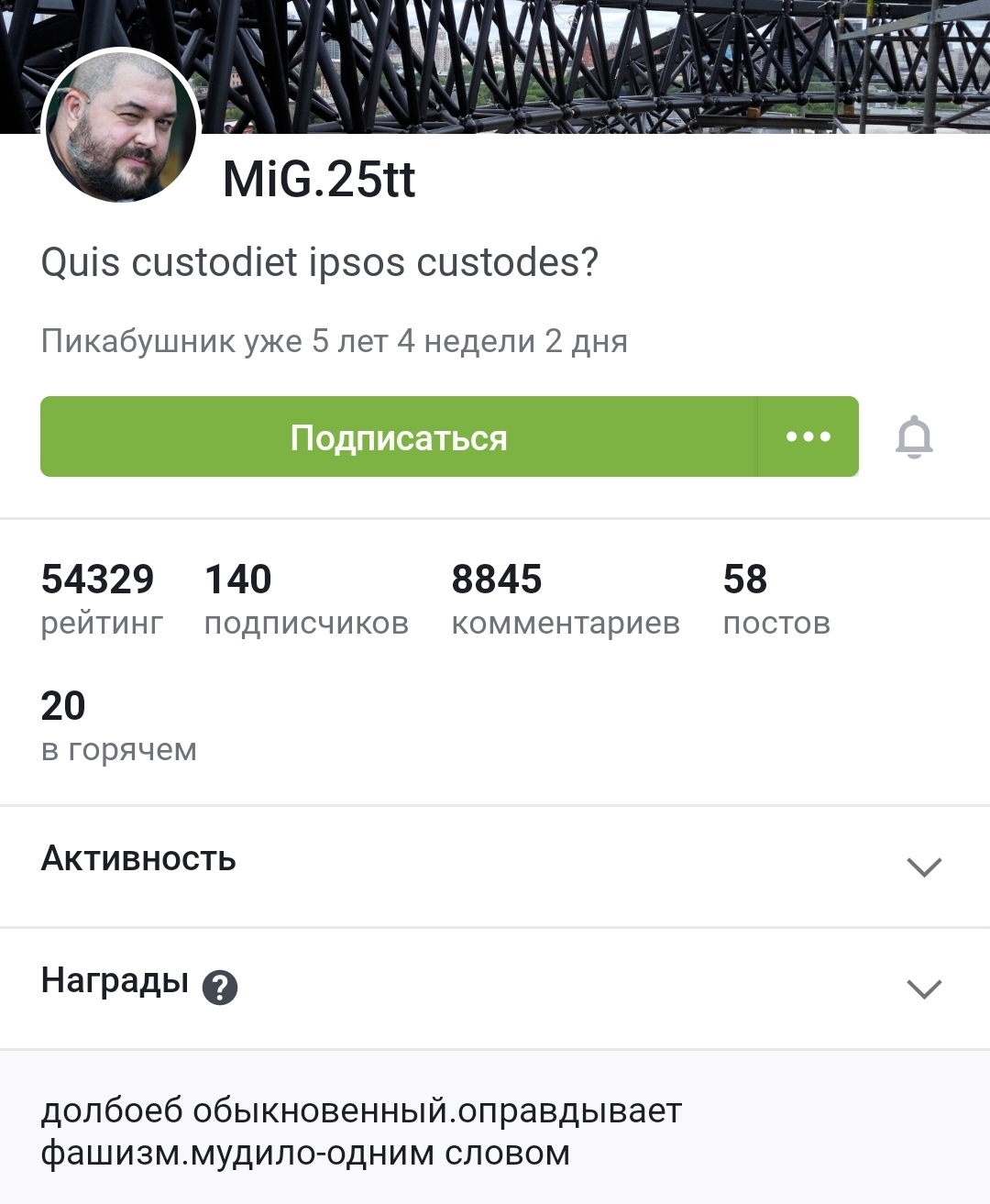Expand the Награды section

pyautogui.click(x=923, y=989)
